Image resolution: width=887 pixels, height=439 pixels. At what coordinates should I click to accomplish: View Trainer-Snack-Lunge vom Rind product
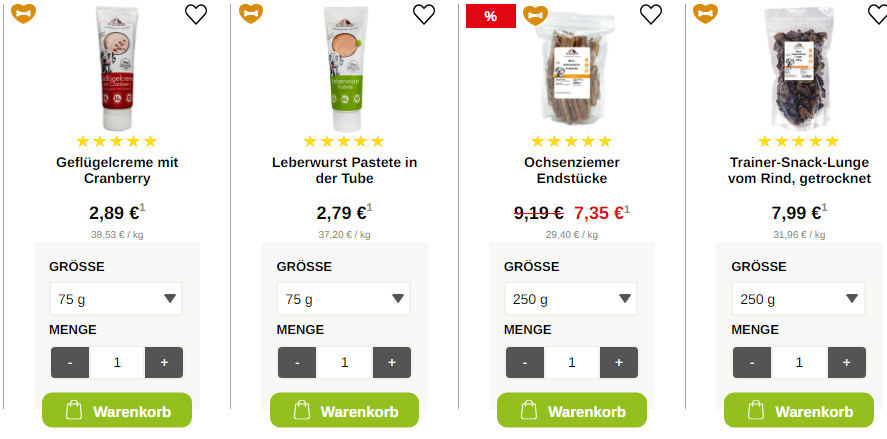point(798,170)
